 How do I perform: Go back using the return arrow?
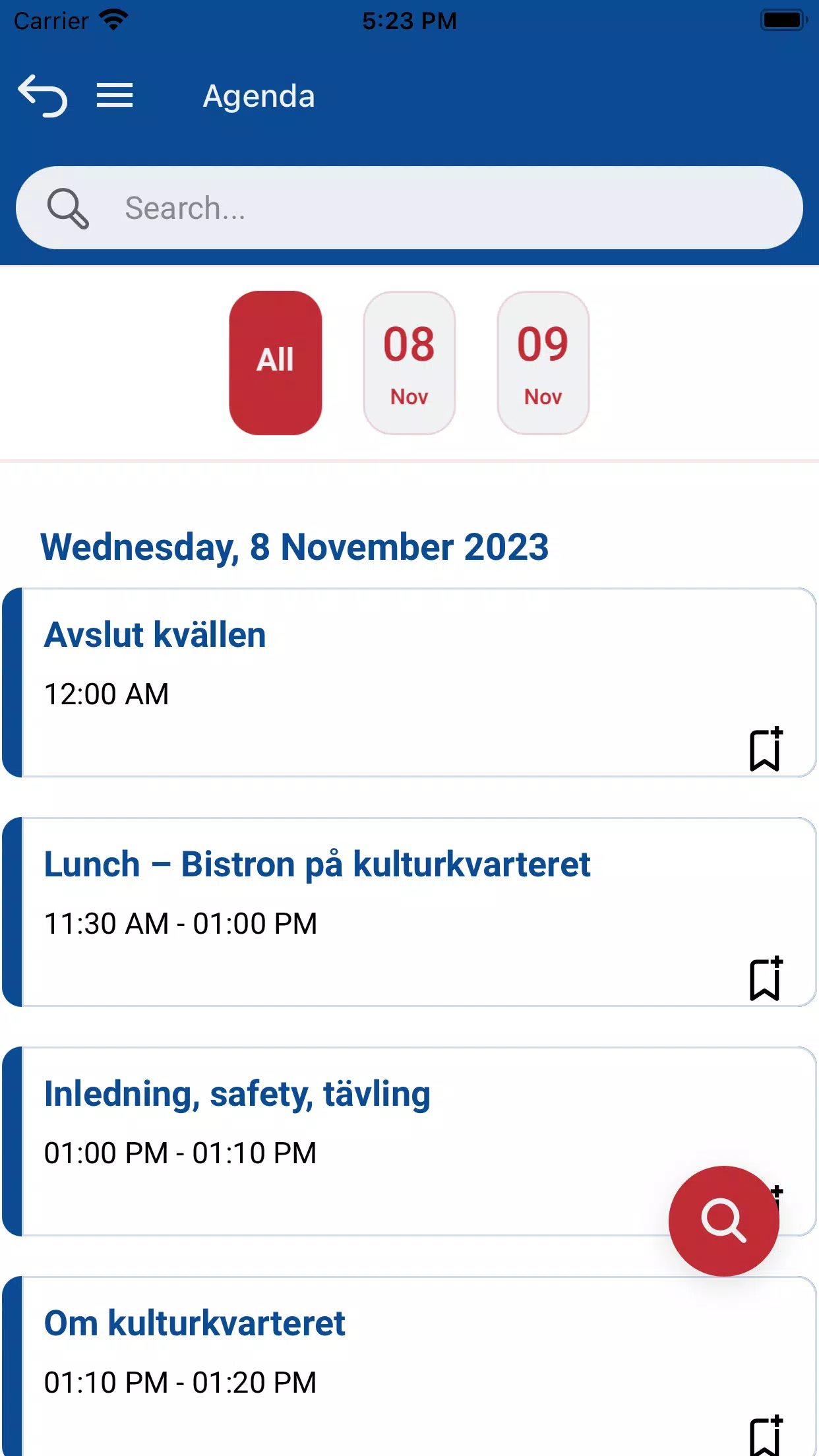pyautogui.click(x=43, y=96)
